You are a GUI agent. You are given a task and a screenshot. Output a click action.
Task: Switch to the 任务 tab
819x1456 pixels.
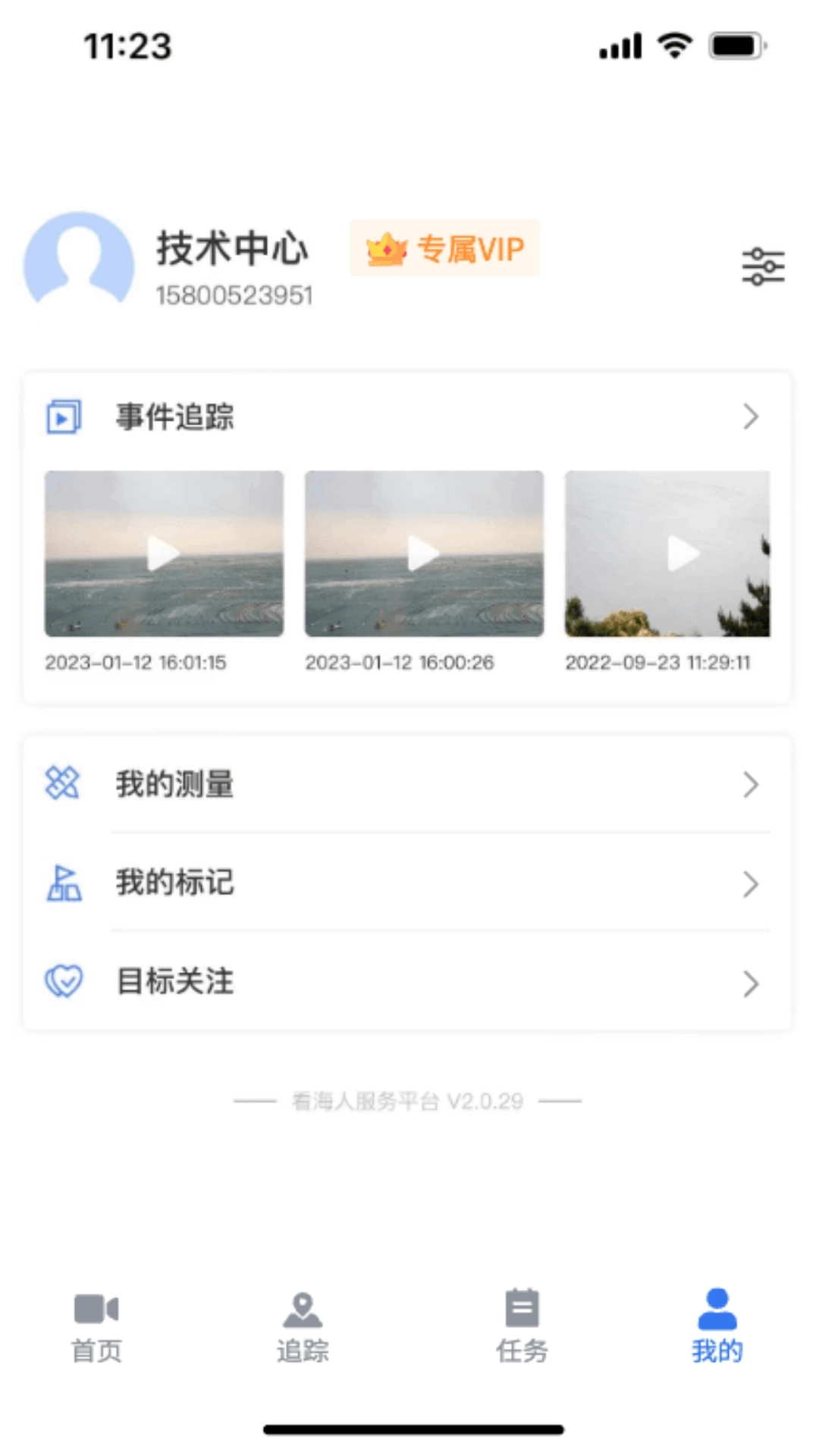pyautogui.click(x=521, y=1323)
